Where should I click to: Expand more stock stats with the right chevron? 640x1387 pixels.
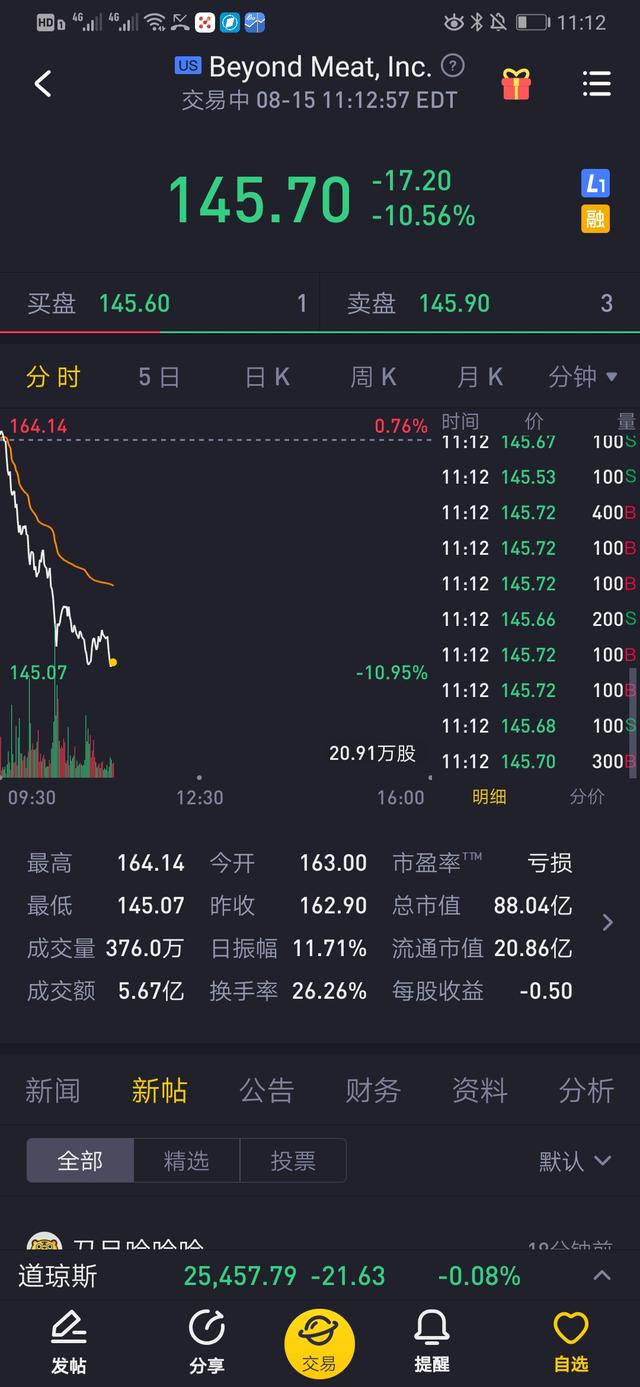click(x=607, y=923)
